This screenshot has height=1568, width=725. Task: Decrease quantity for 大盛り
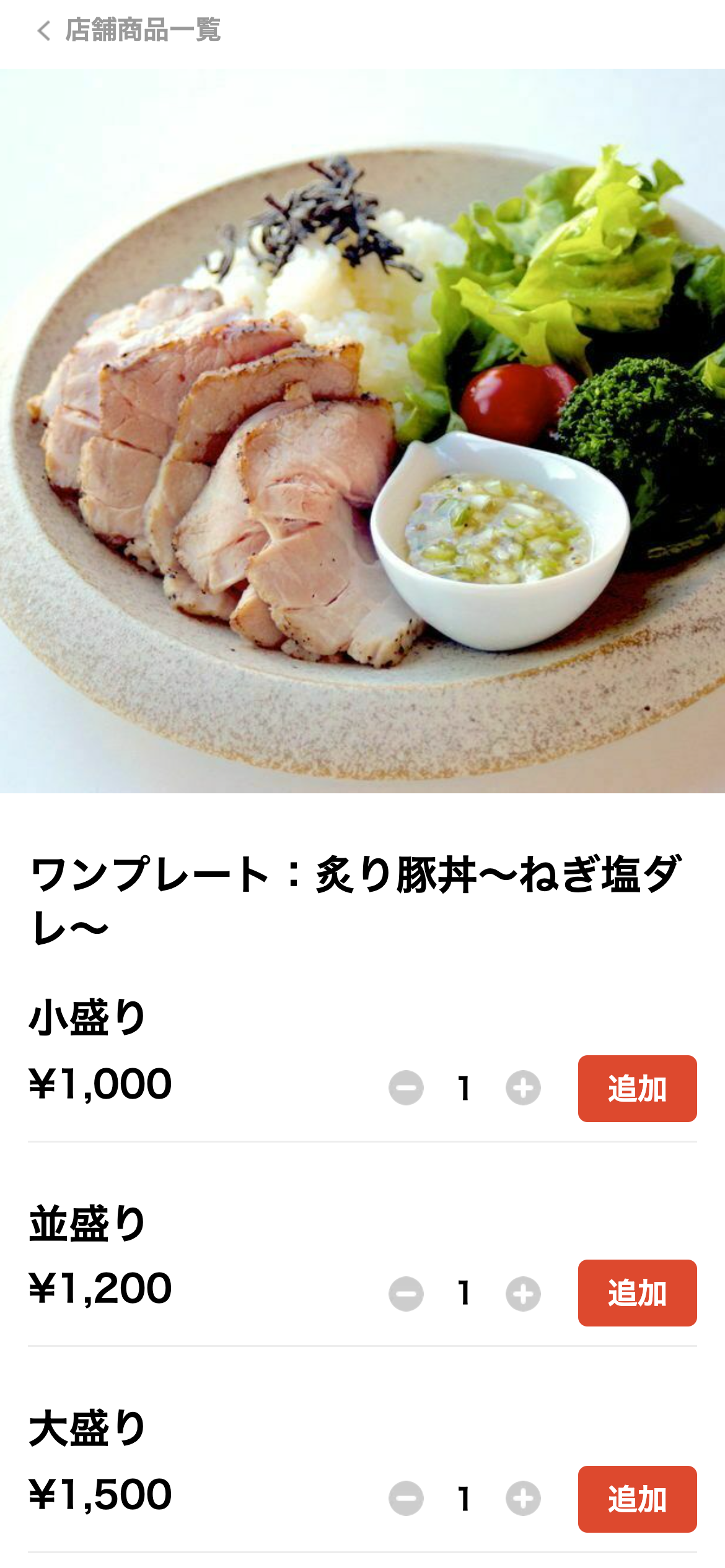[406, 1499]
